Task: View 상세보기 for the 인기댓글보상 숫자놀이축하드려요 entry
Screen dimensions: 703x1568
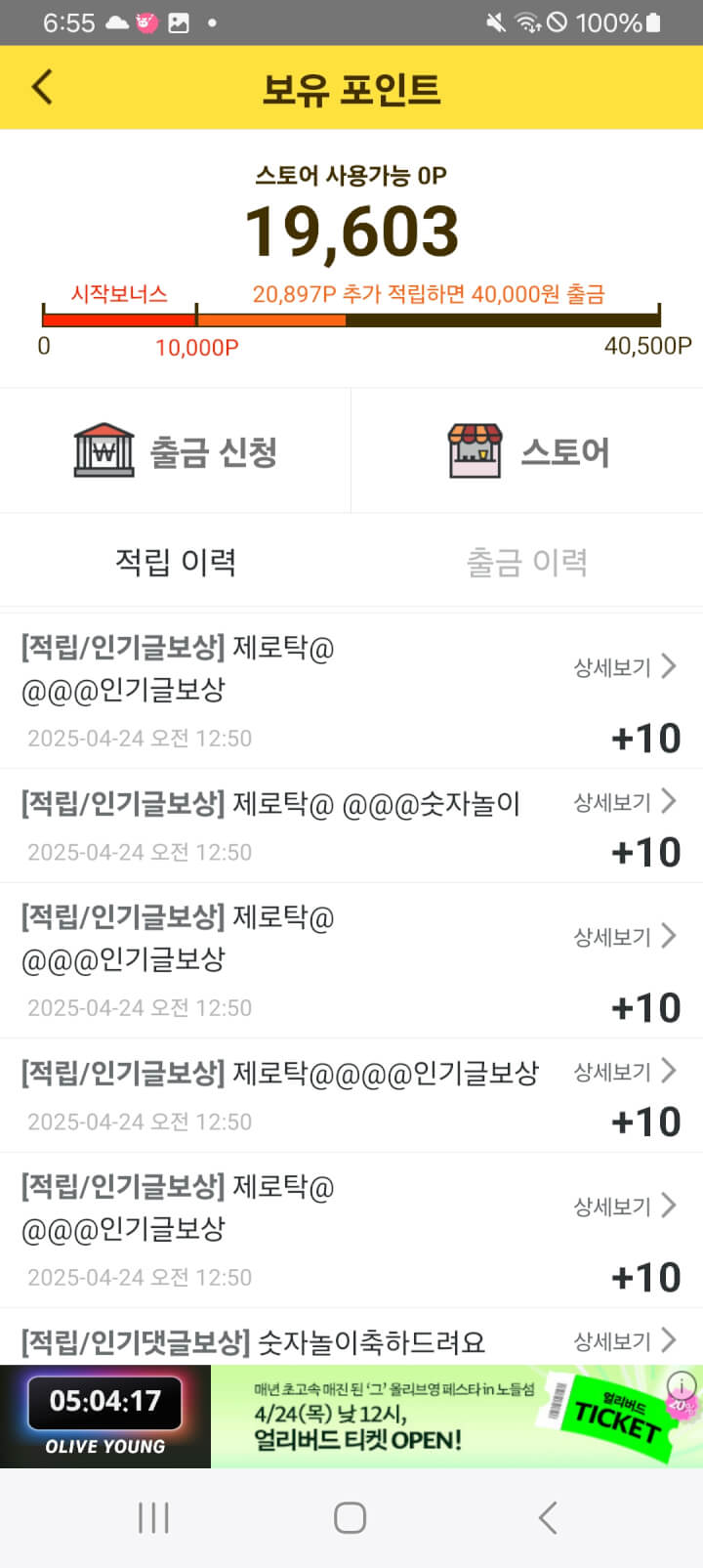Action: [624, 1340]
